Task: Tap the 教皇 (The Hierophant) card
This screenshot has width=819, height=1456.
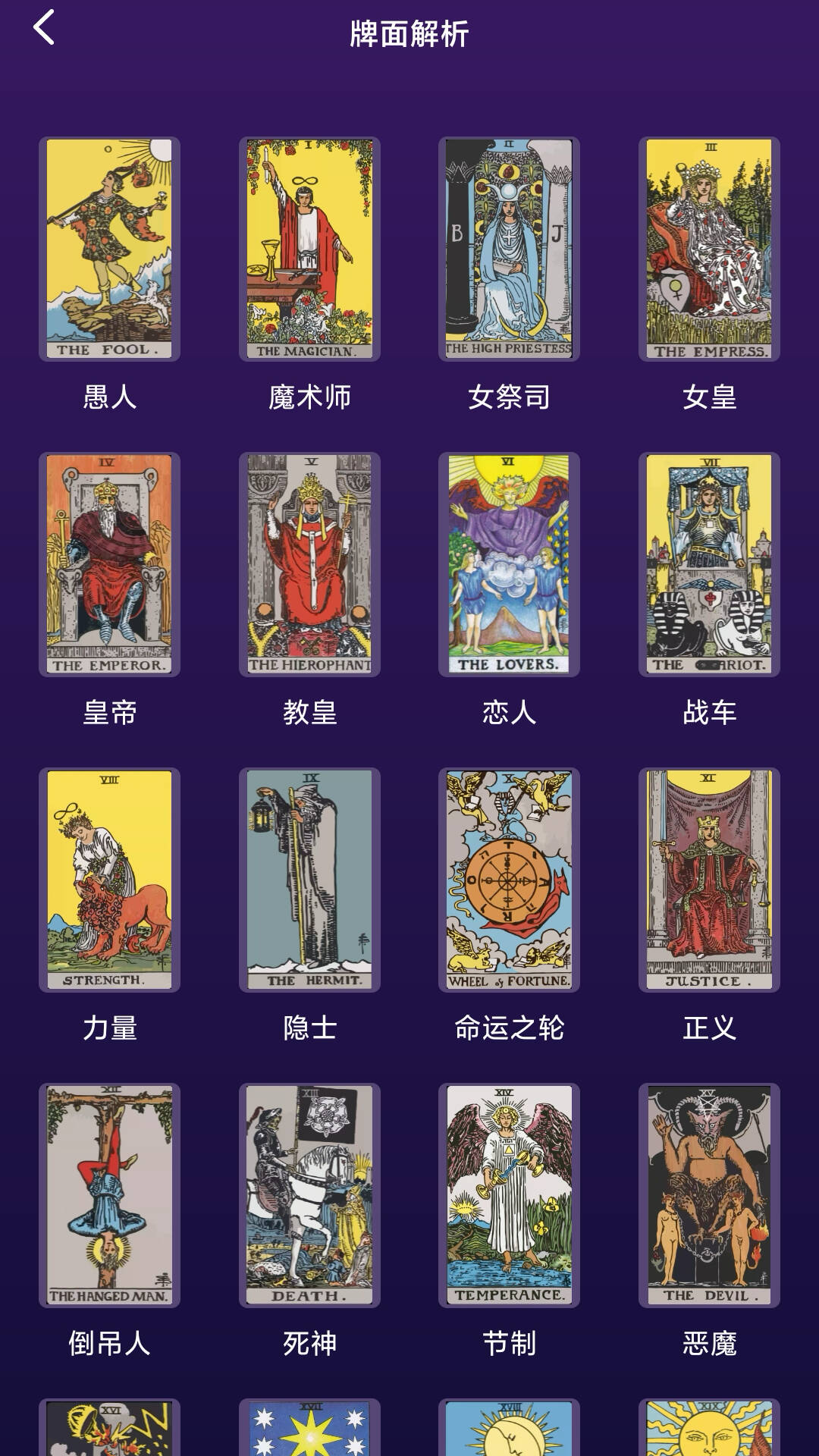Action: pyautogui.click(x=309, y=564)
